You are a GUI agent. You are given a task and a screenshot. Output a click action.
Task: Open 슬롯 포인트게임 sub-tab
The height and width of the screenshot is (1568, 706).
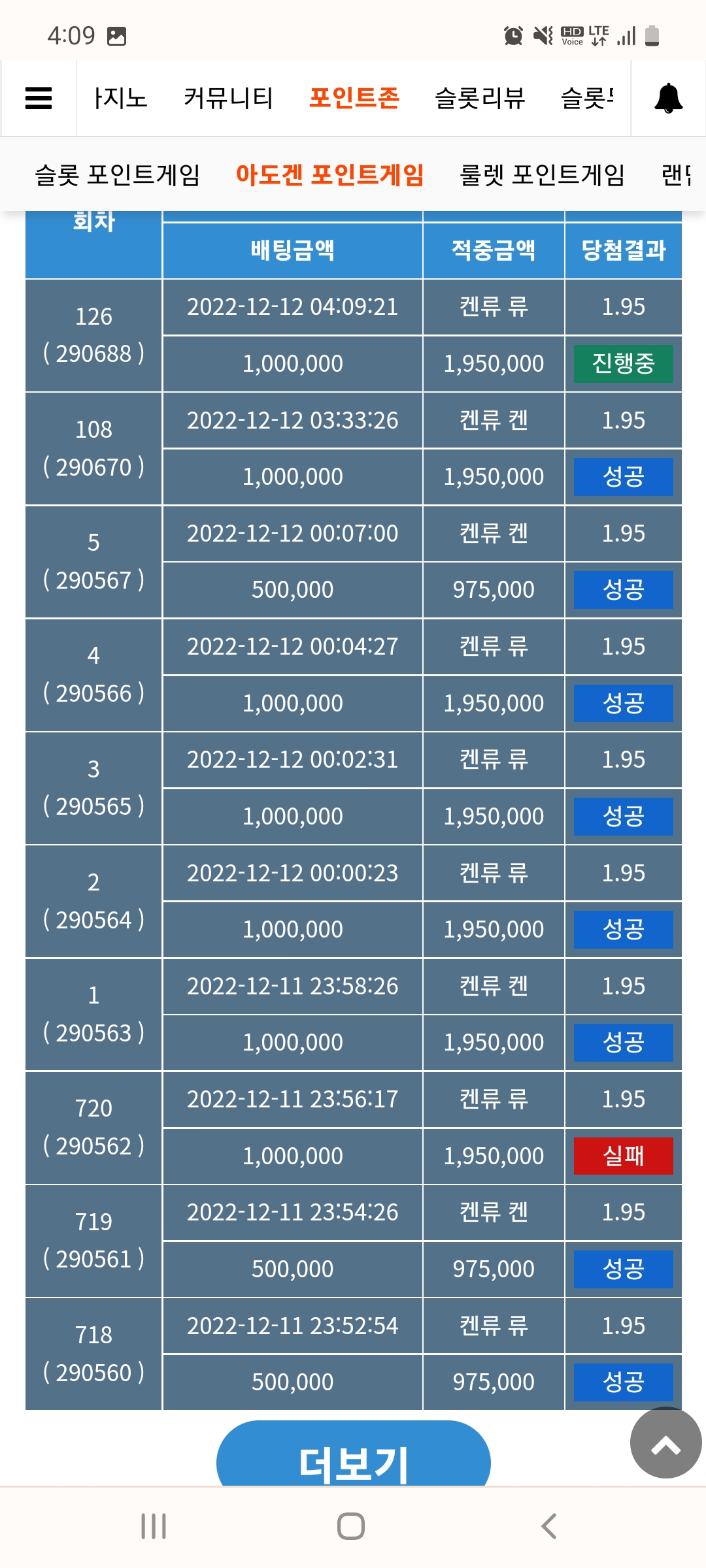click(117, 174)
